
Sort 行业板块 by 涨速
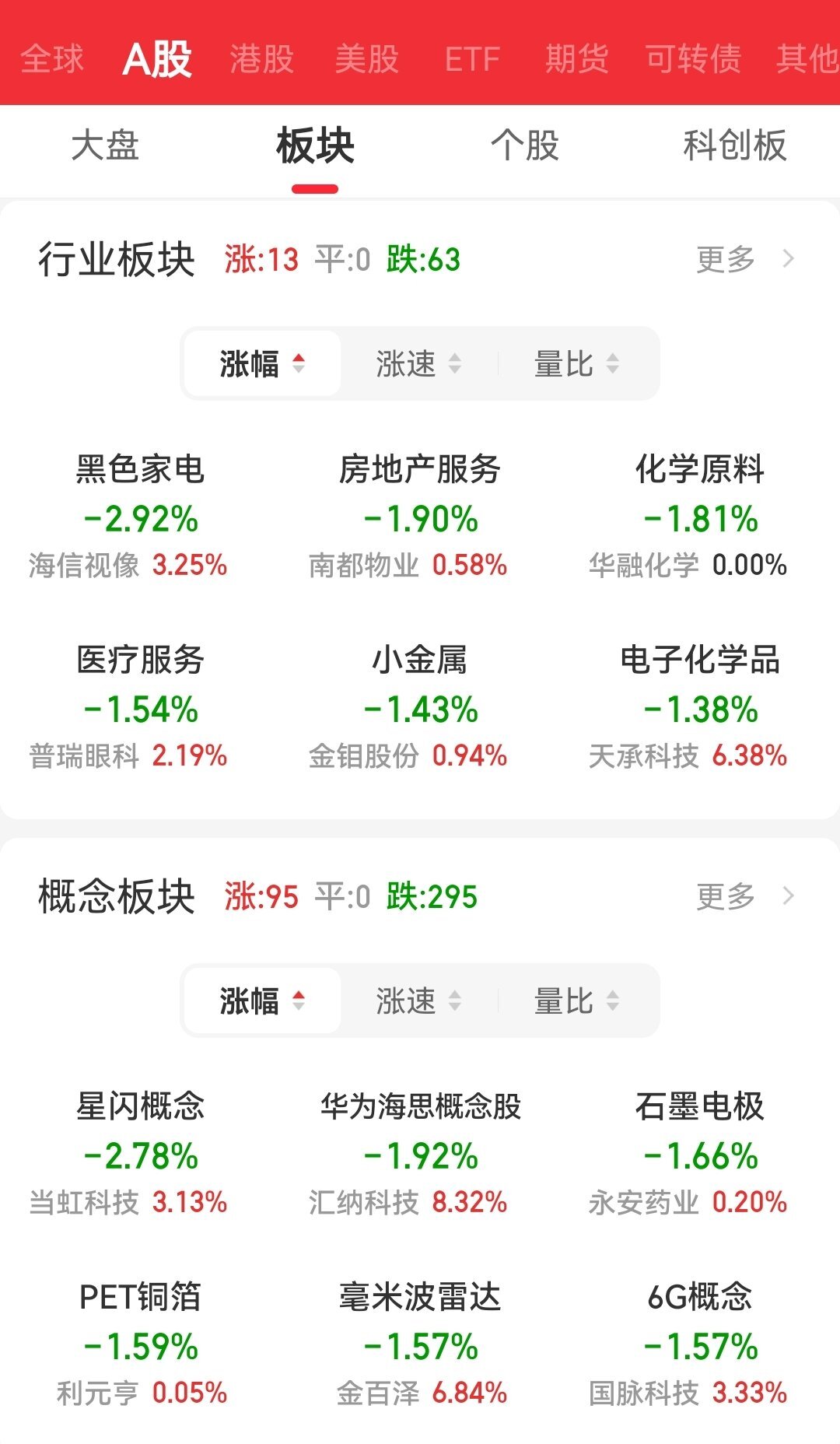tap(419, 363)
